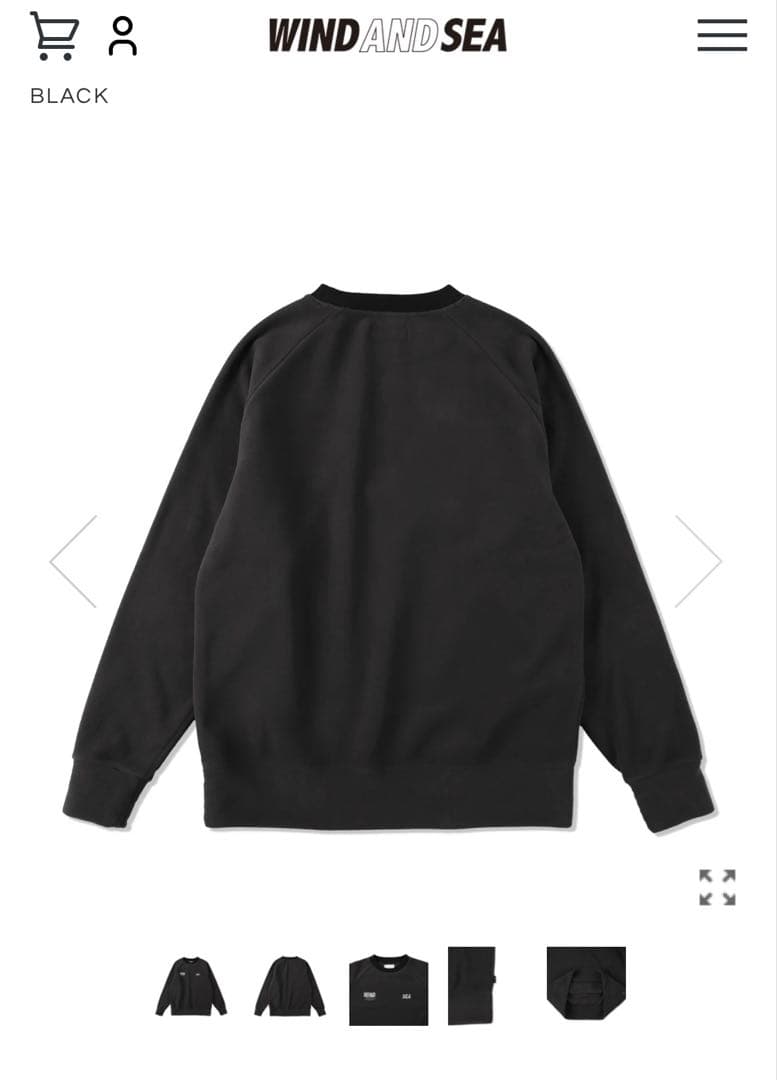Tap the WIND AND SEA logo link

coord(388,36)
